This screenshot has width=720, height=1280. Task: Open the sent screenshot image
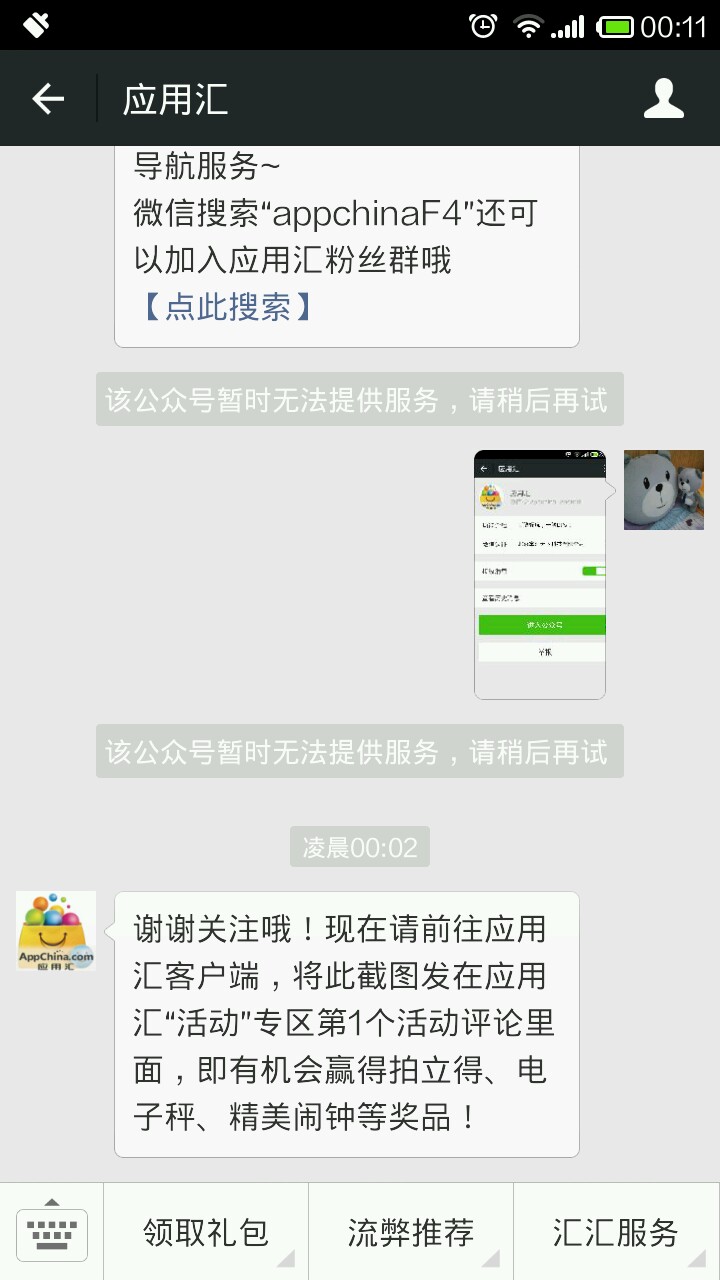[x=541, y=574]
